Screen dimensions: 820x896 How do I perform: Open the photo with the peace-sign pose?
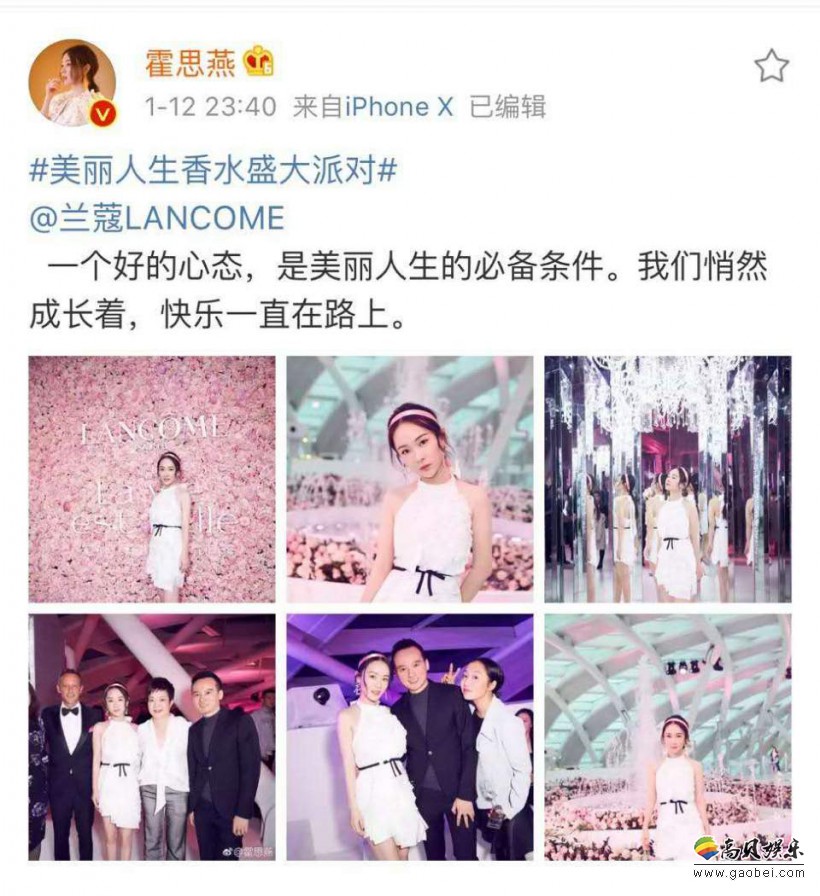[410, 737]
